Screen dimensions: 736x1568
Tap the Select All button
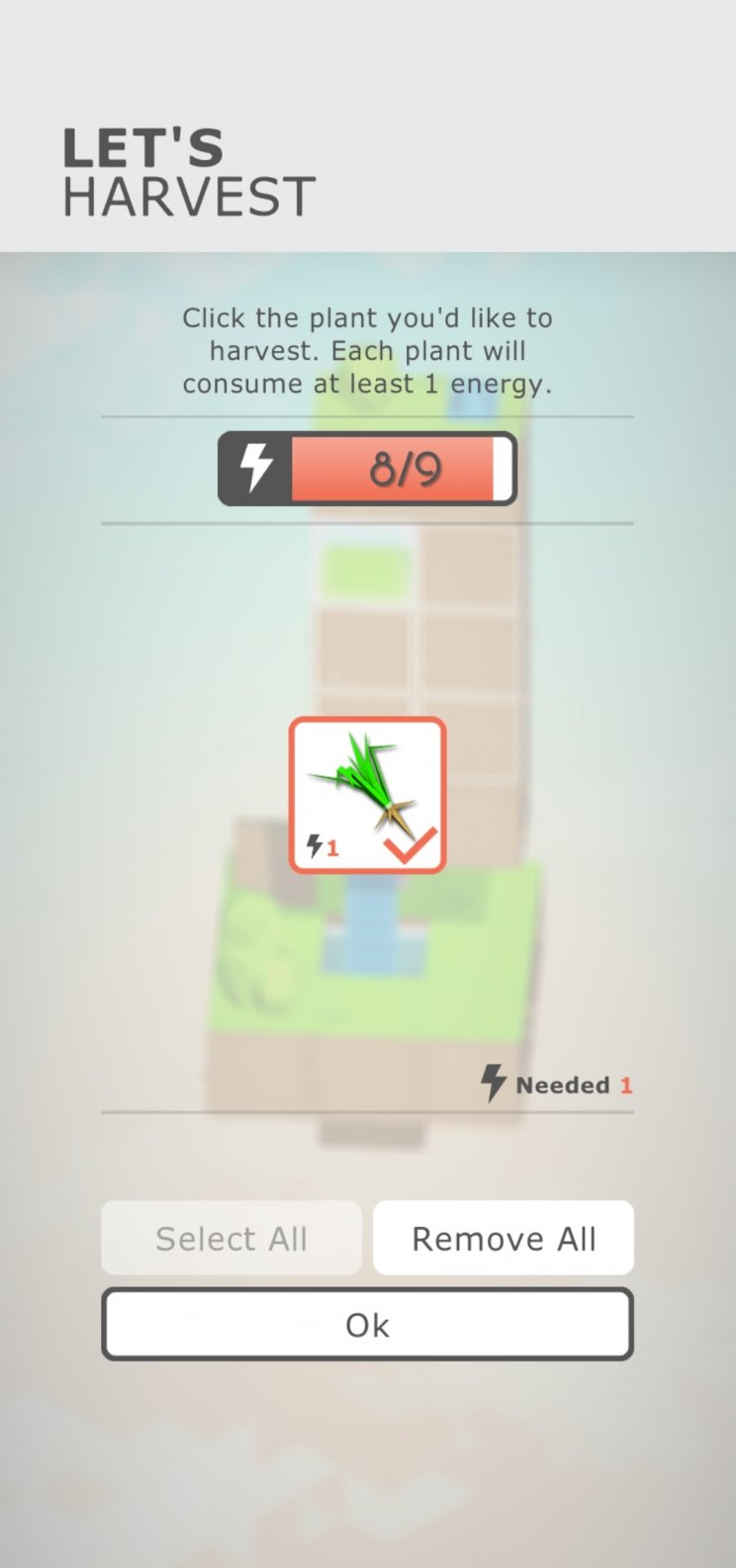click(x=231, y=1238)
